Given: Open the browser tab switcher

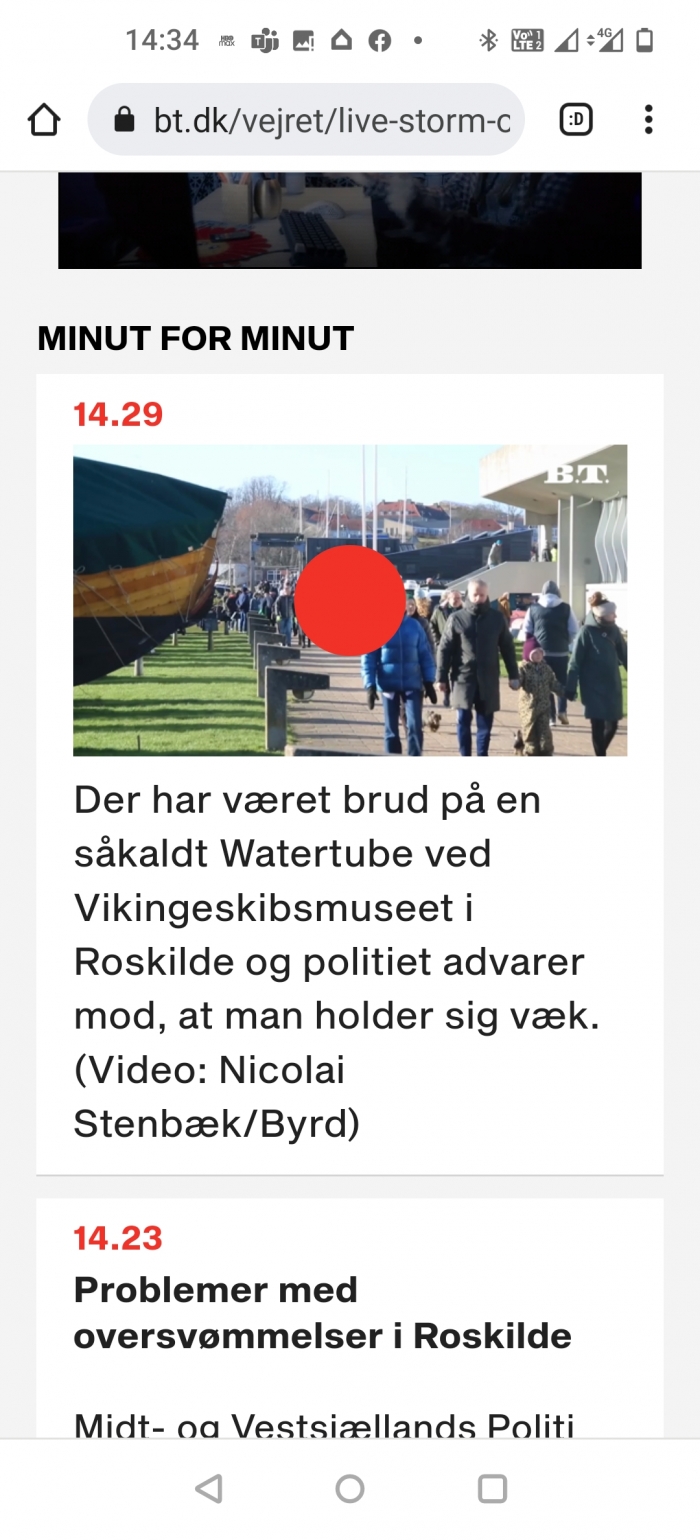Looking at the screenshot, I should pos(576,121).
